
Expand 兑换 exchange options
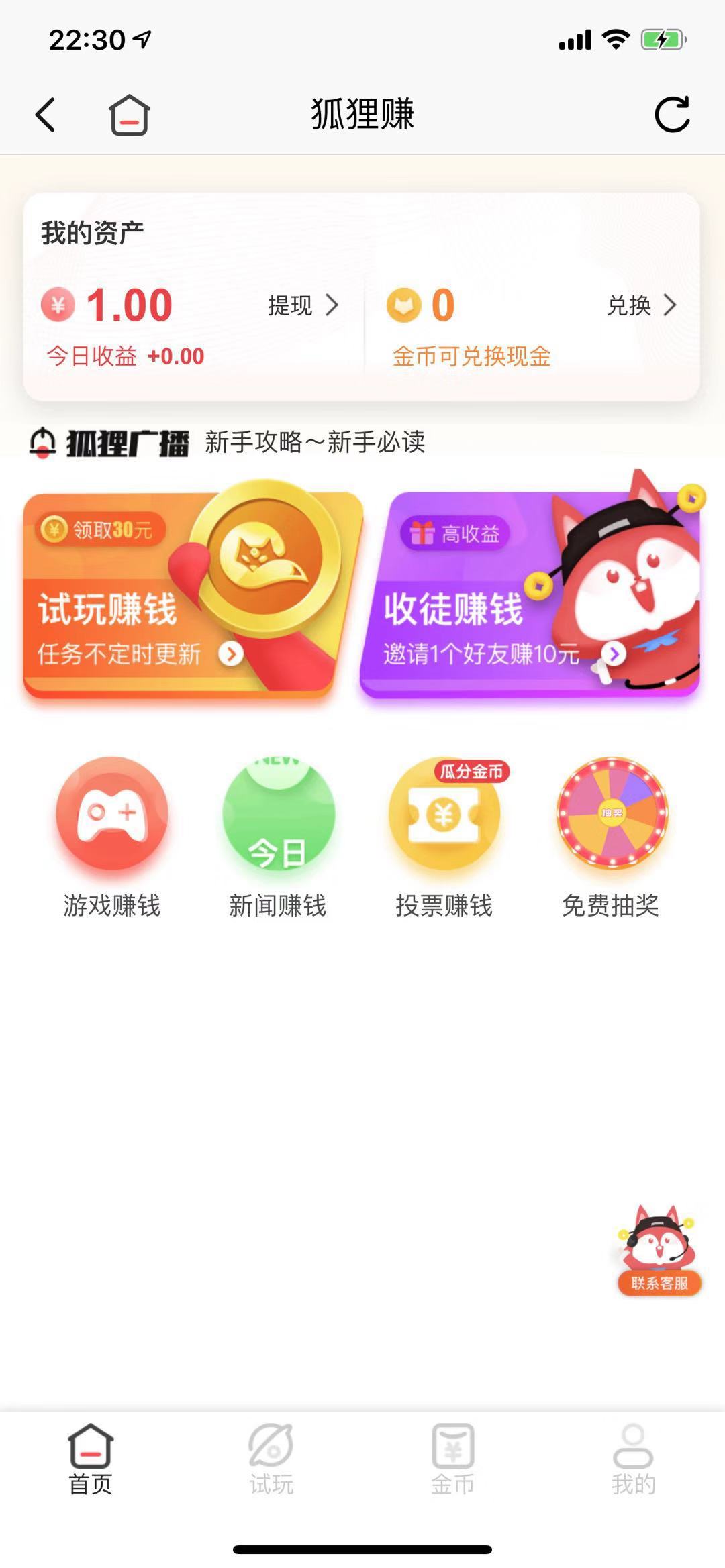pyautogui.click(x=642, y=307)
